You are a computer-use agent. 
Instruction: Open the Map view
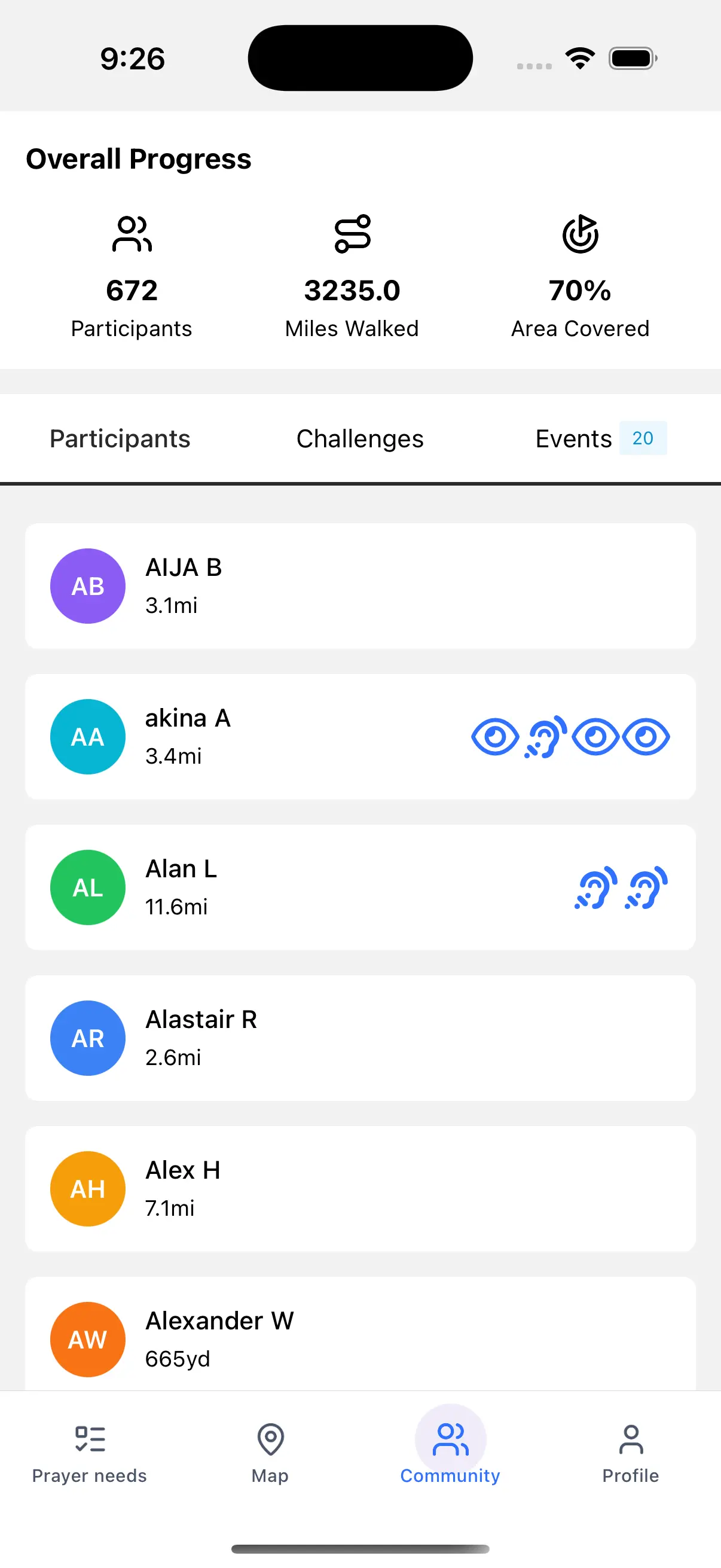pos(270,1454)
